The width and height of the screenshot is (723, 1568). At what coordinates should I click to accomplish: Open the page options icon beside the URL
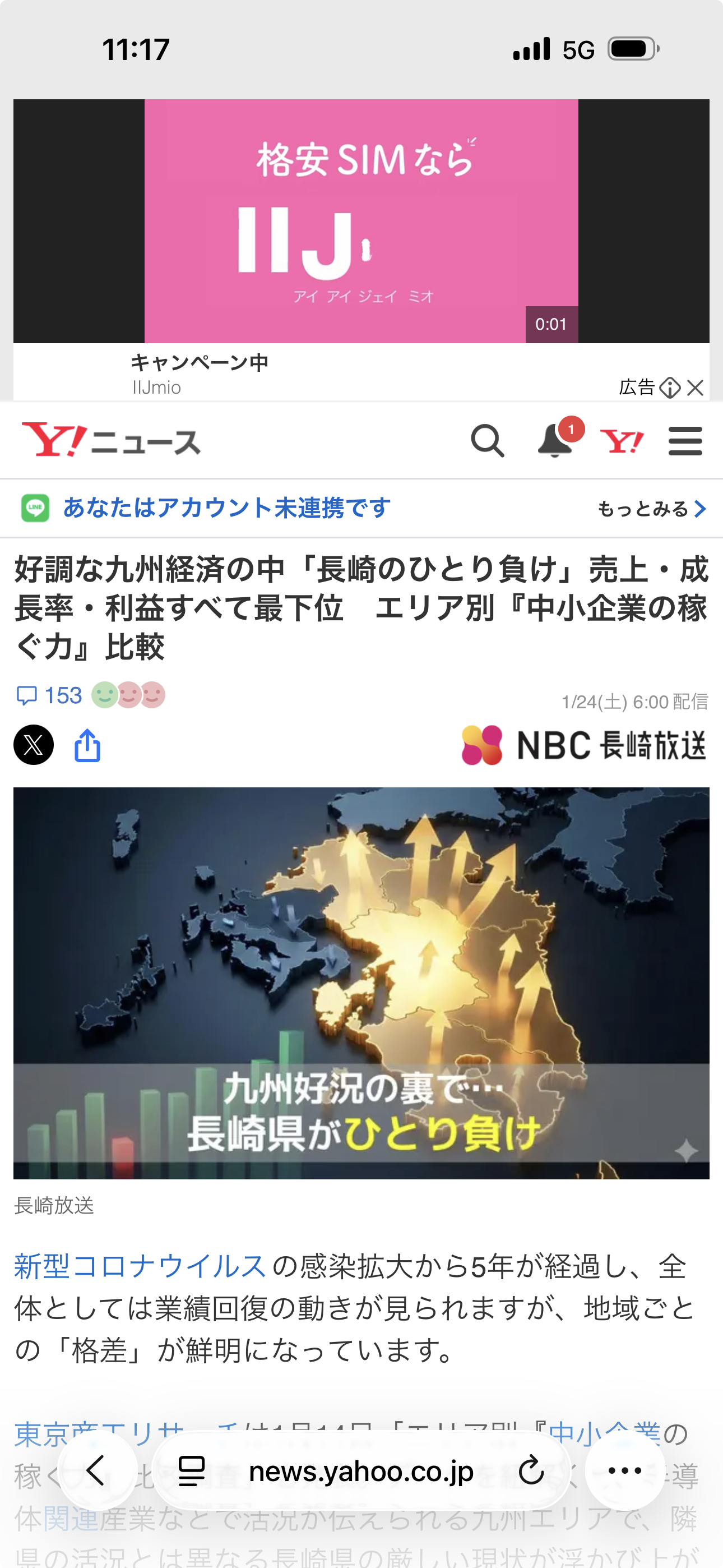point(191,1471)
